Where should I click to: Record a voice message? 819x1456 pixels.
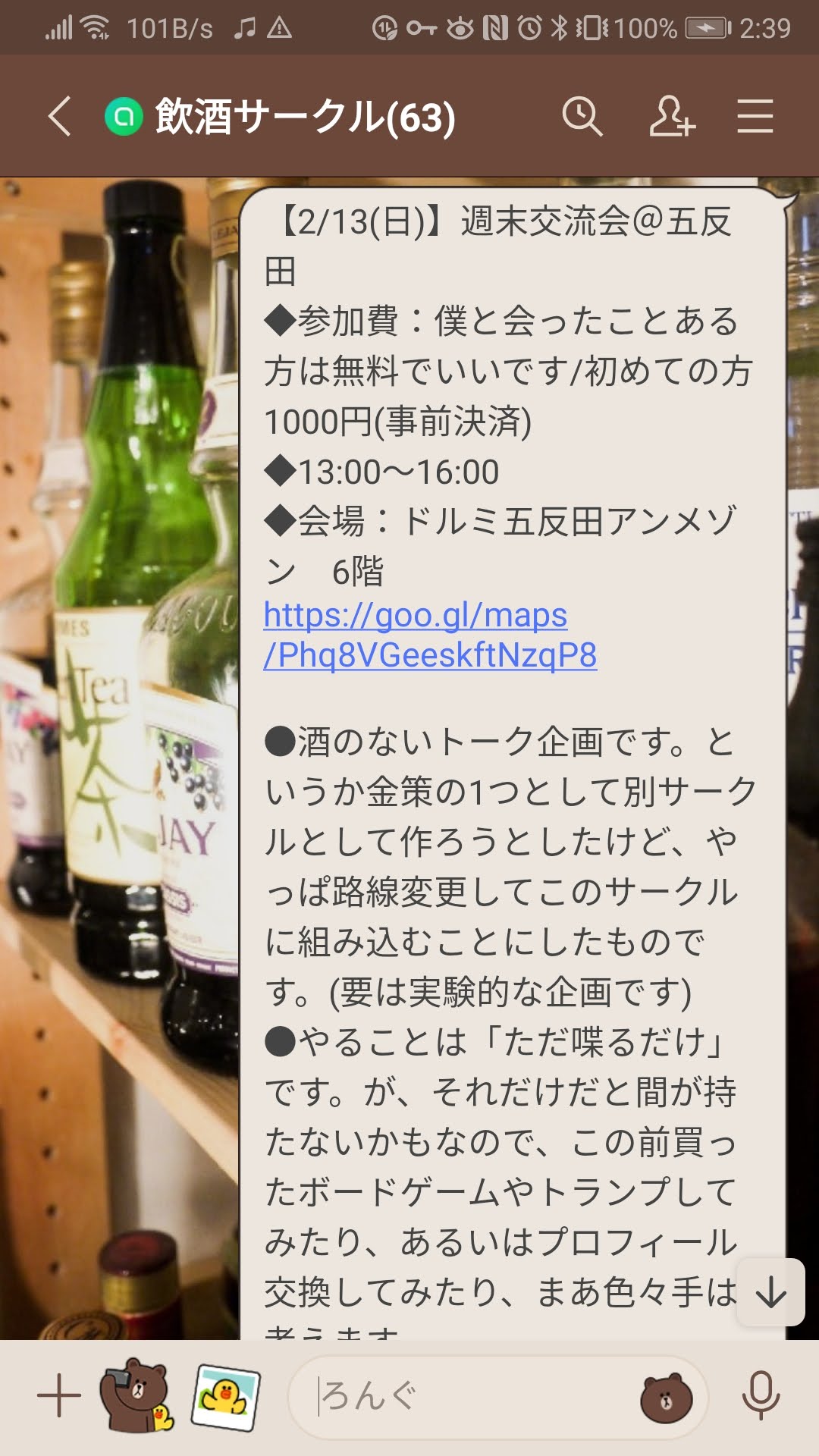point(761,1395)
